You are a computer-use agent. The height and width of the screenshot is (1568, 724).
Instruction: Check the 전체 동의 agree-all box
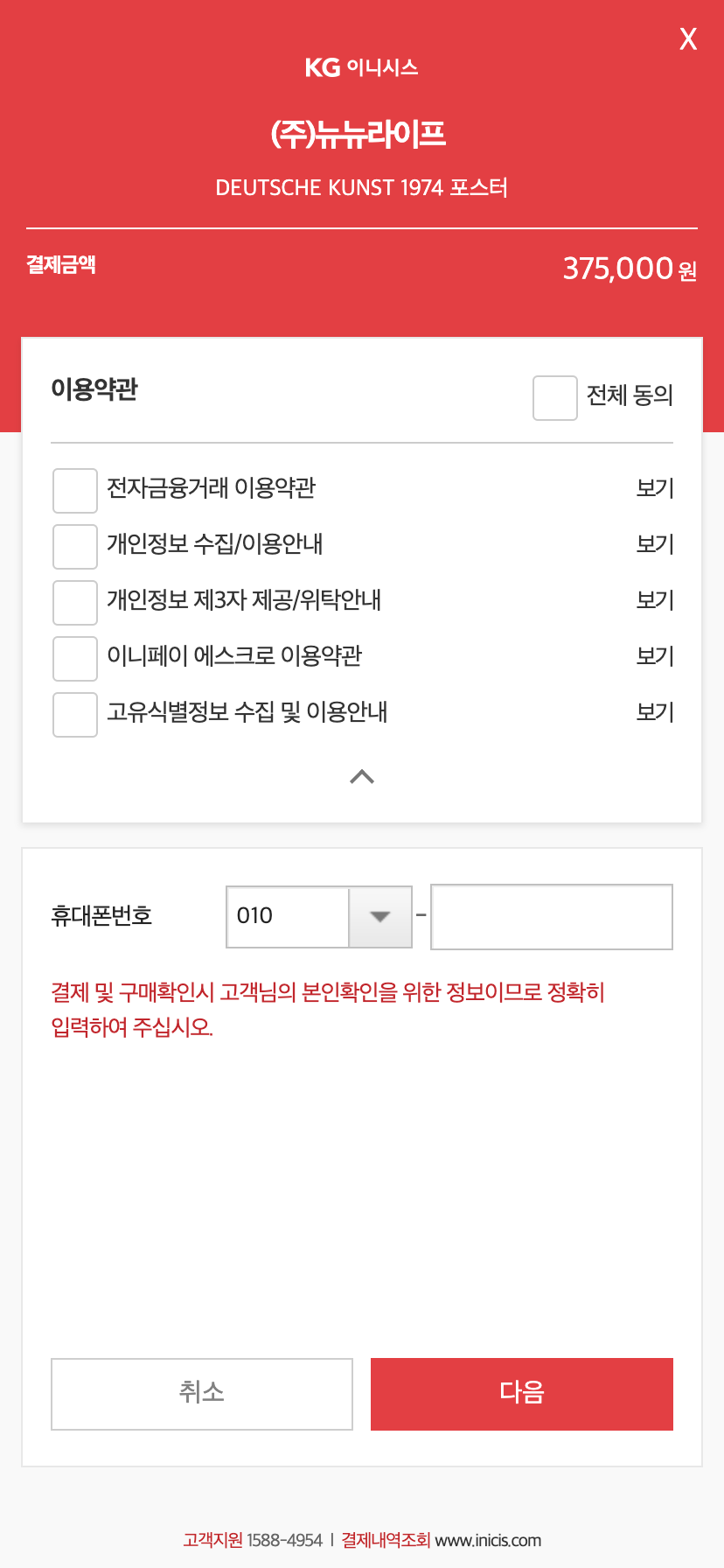[555, 398]
